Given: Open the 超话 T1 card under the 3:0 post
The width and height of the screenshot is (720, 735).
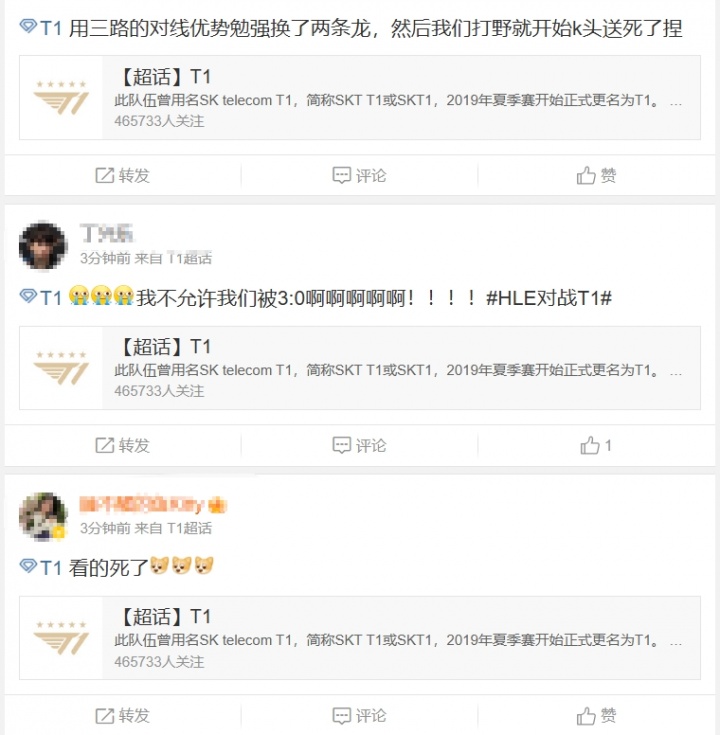Looking at the screenshot, I should coord(360,368).
